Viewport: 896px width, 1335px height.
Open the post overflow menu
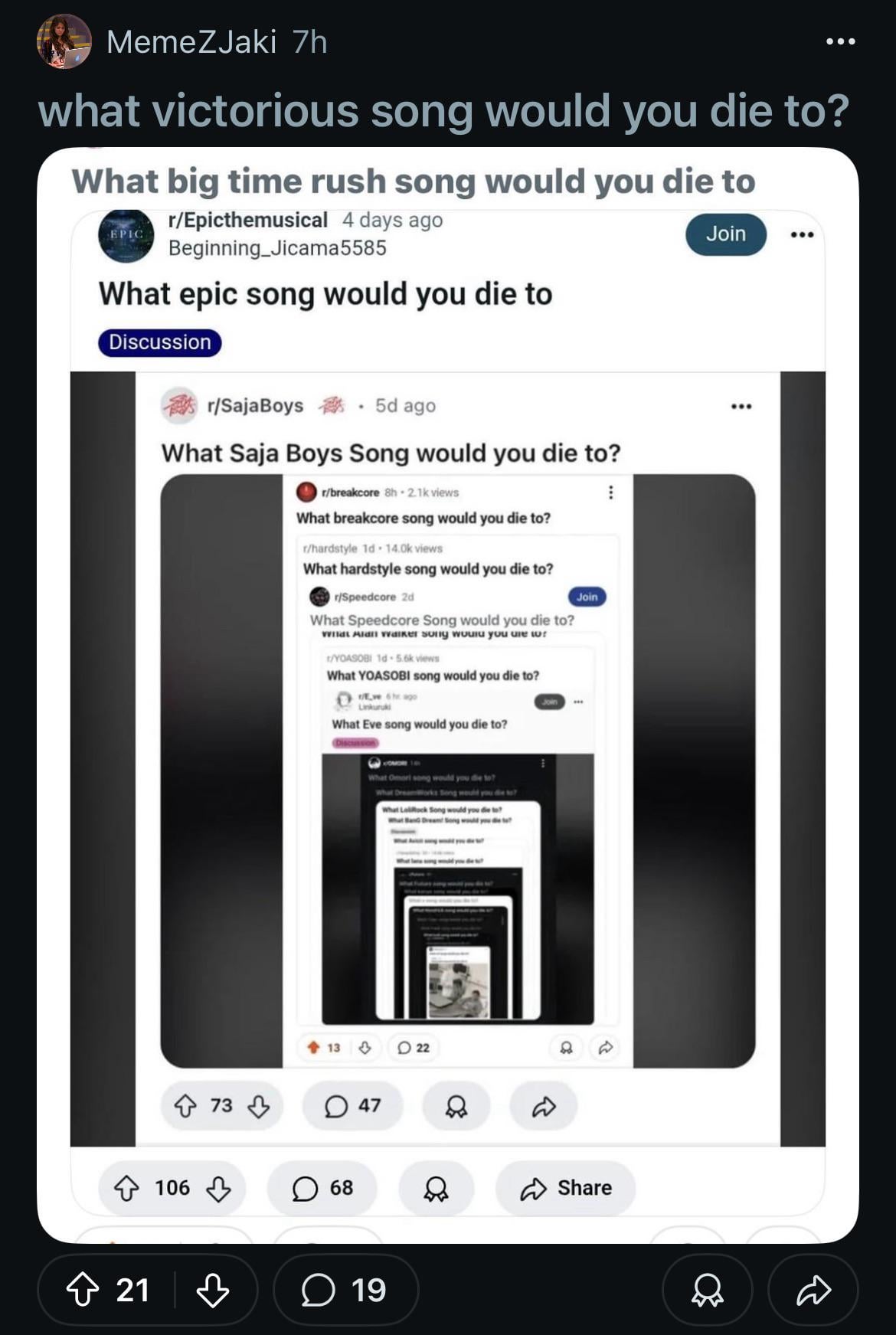tap(840, 41)
